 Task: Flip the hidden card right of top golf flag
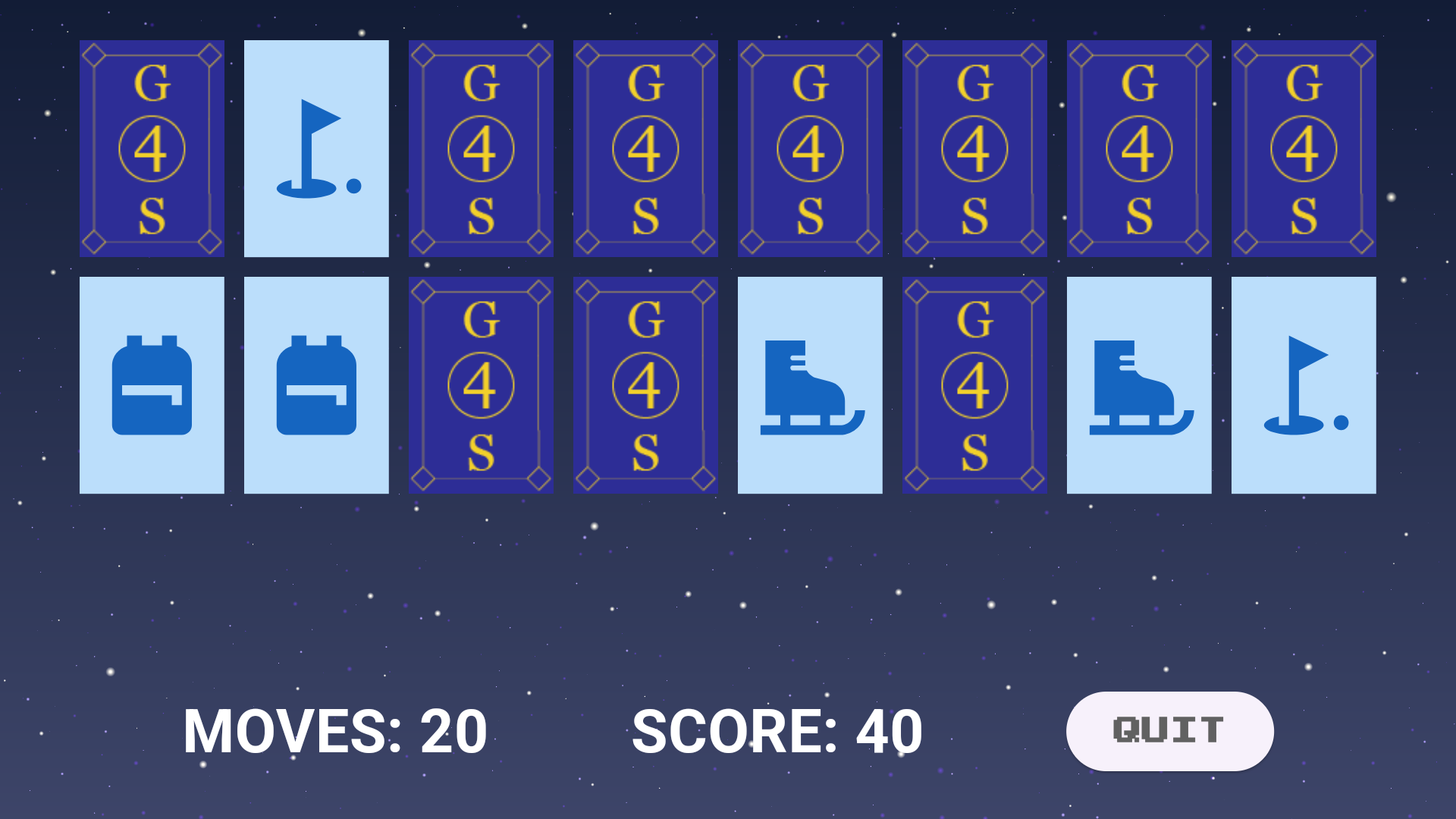481,149
